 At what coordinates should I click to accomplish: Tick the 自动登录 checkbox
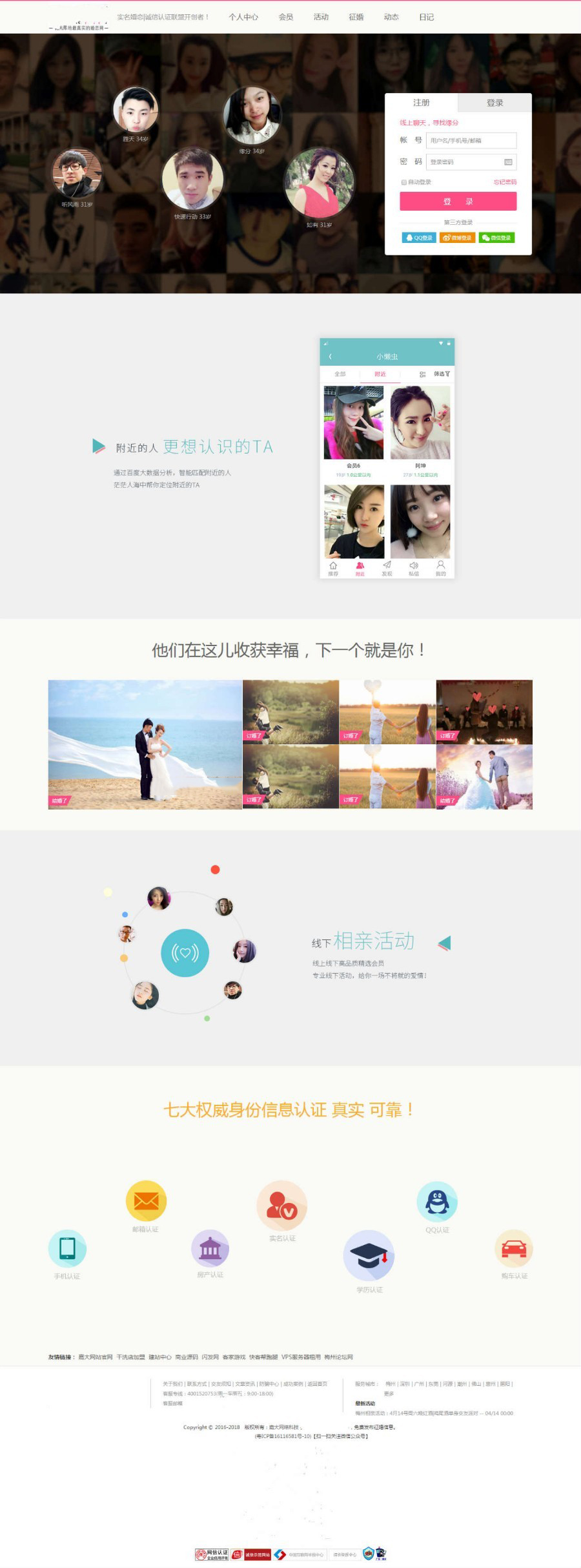pos(404,182)
